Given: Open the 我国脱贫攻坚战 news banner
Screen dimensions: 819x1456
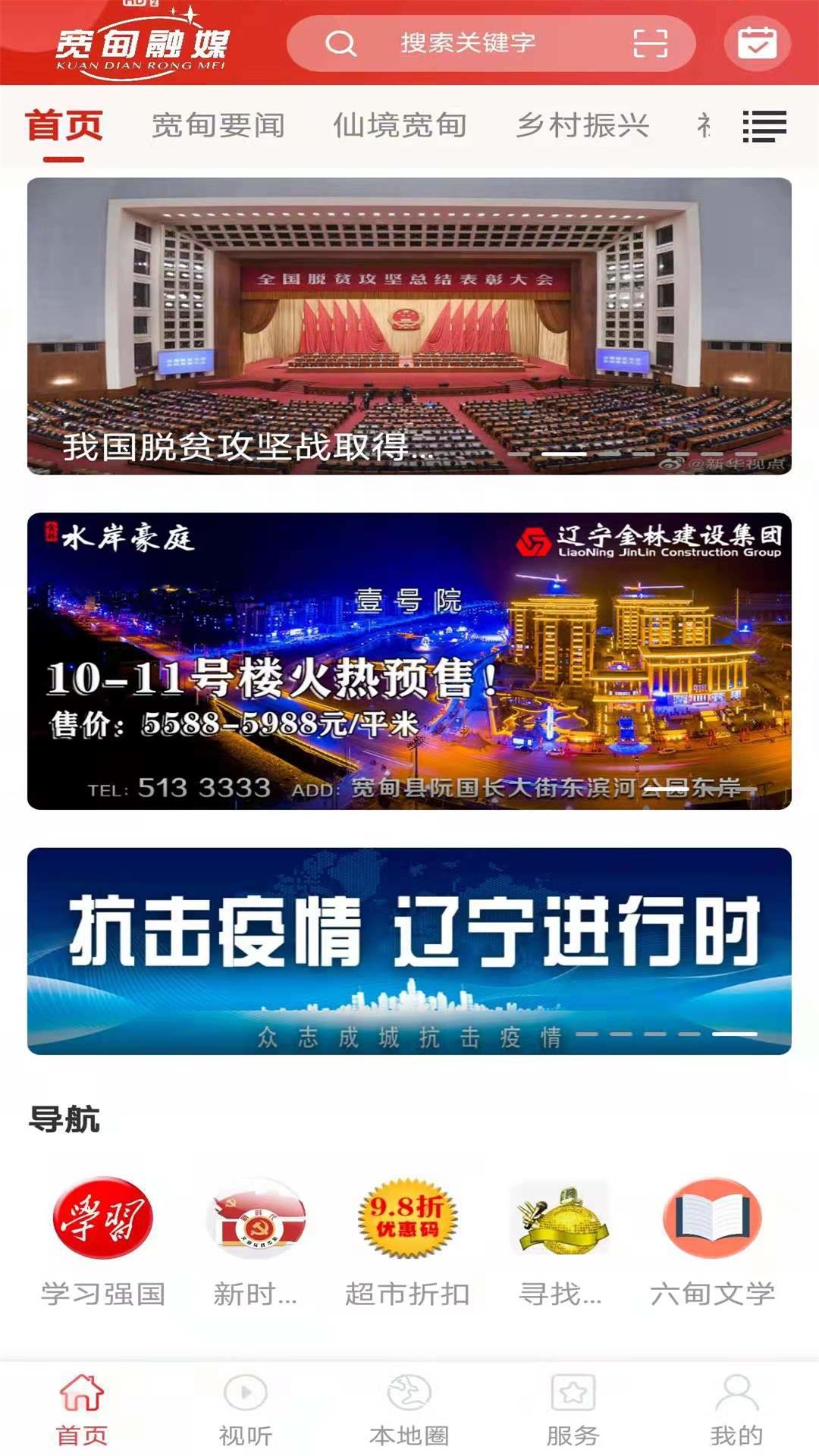Looking at the screenshot, I should click(409, 326).
